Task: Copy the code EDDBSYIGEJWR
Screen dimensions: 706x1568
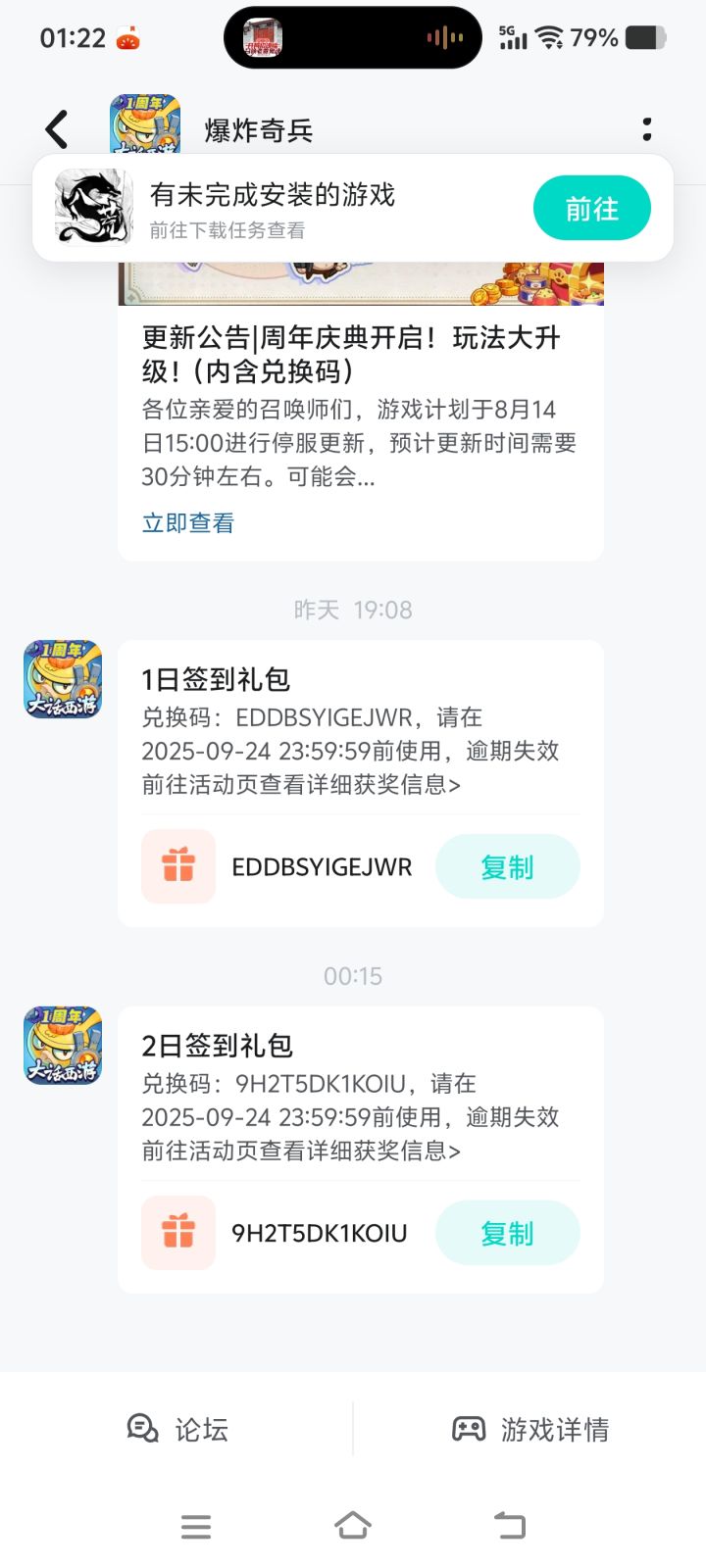Action: (507, 866)
